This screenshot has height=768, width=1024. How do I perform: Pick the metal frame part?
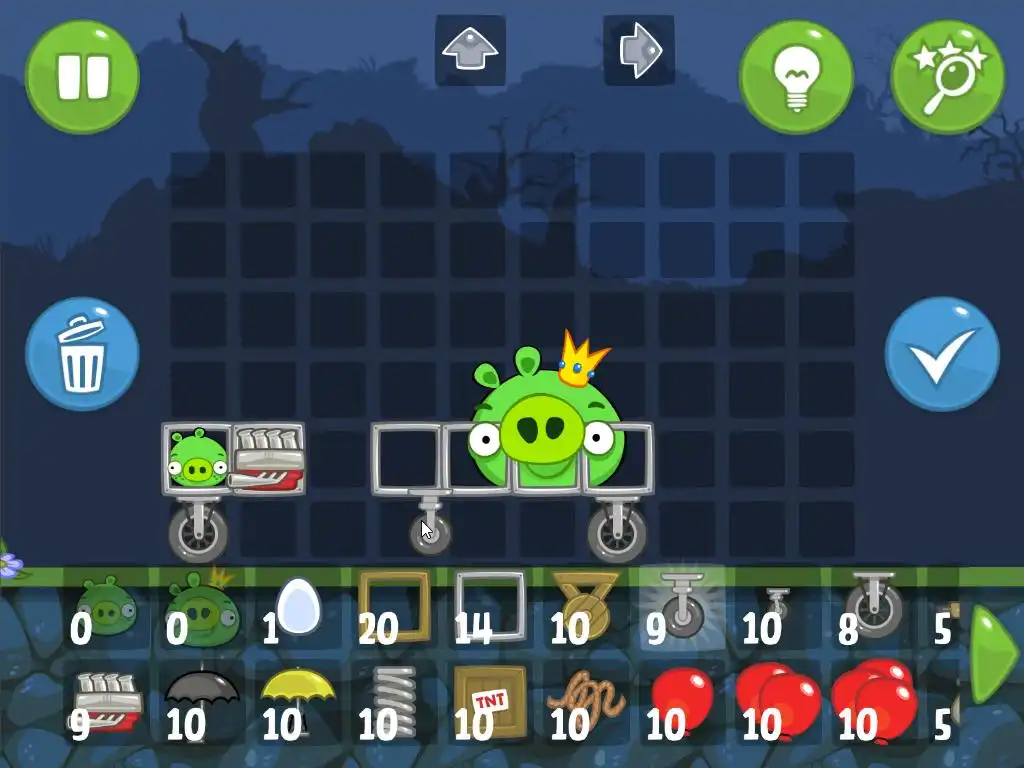point(489,606)
